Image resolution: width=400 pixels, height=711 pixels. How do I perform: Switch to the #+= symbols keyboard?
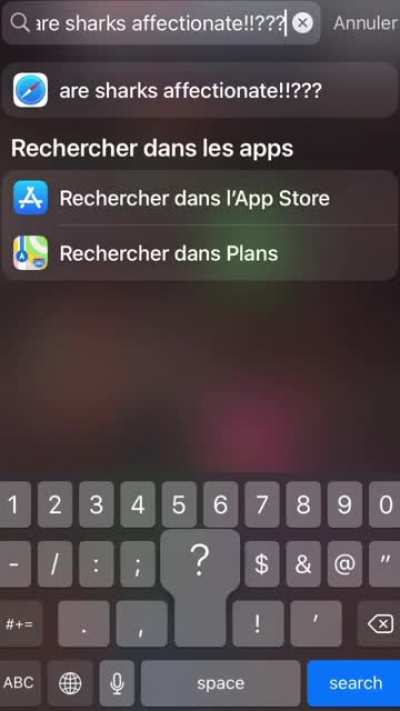(20, 624)
